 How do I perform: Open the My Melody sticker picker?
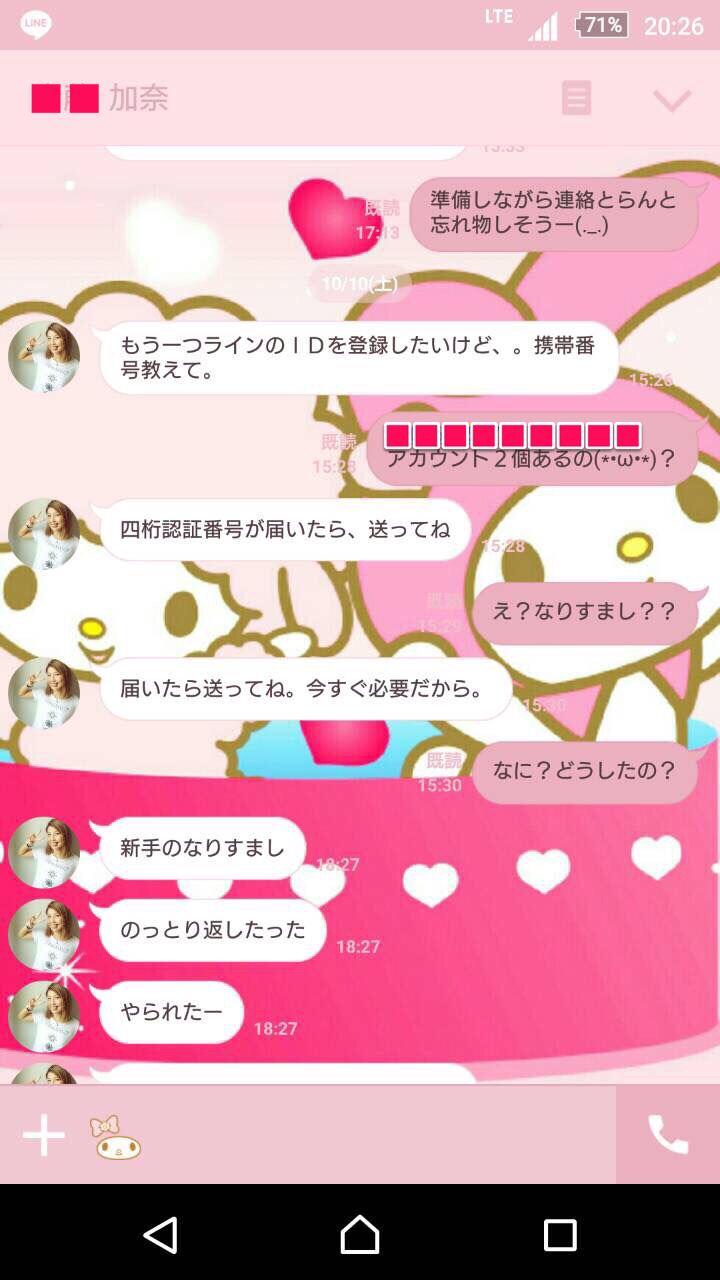tap(116, 1137)
